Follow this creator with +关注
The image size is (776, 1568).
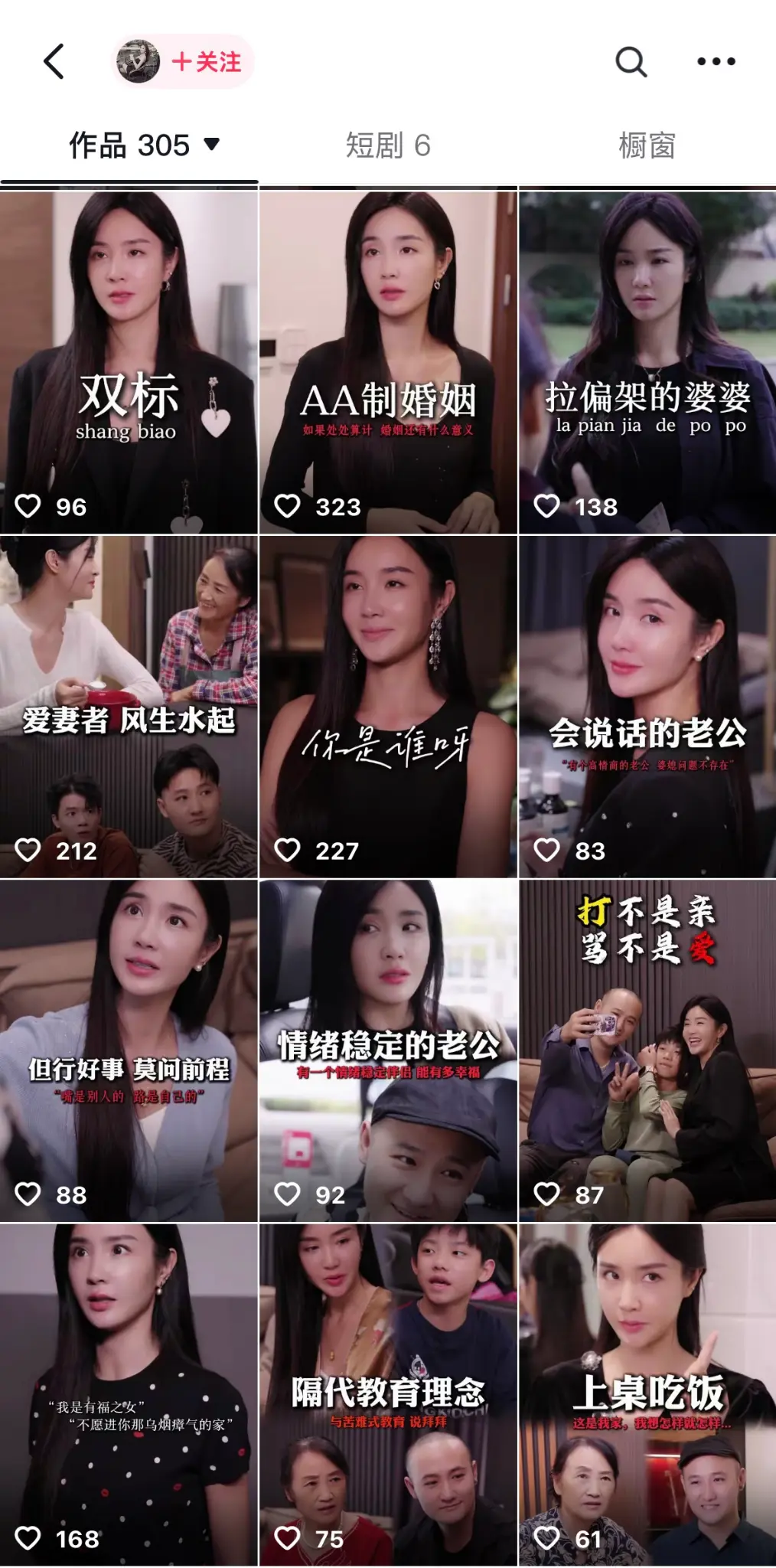(x=205, y=61)
